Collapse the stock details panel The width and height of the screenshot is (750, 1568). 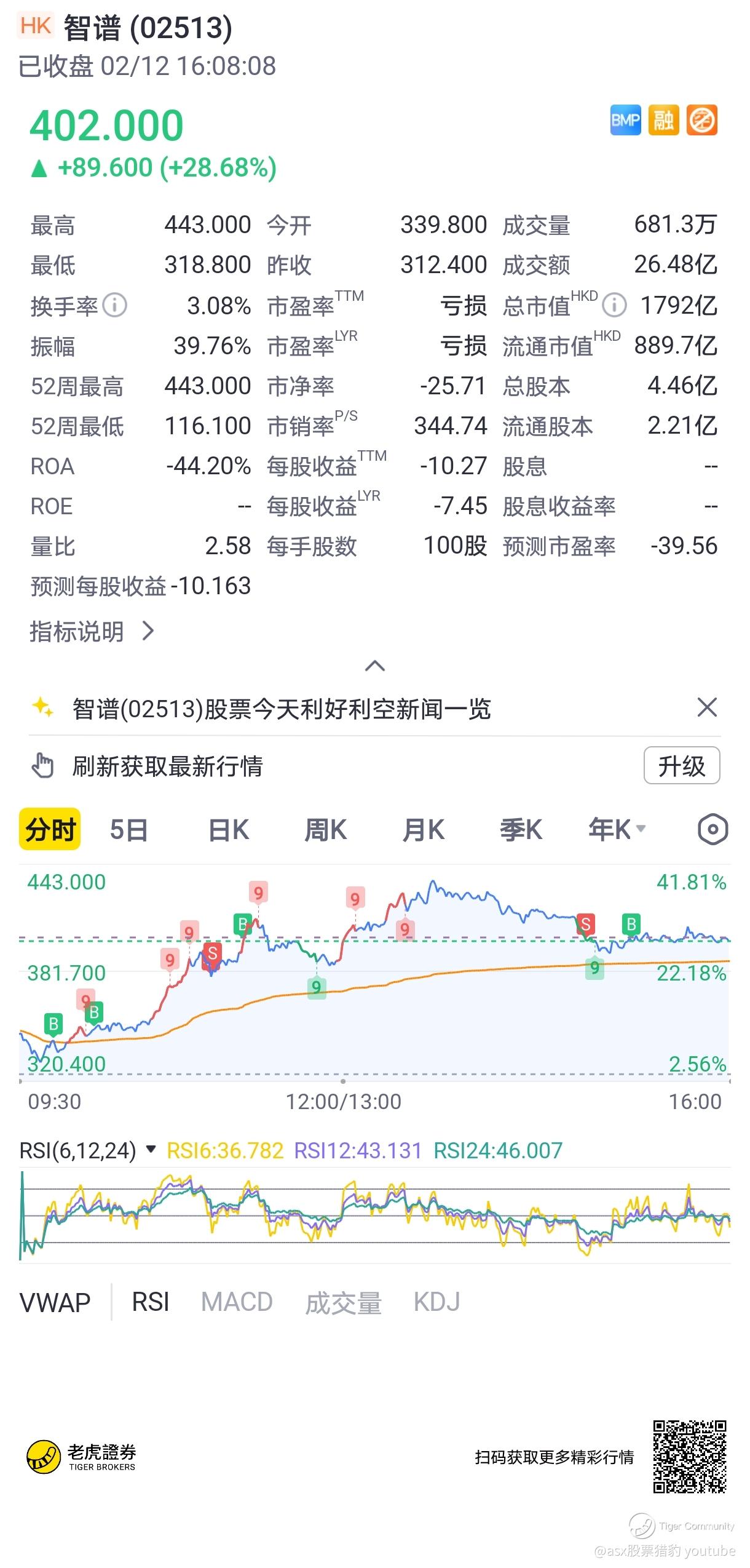[x=374, y=666]
